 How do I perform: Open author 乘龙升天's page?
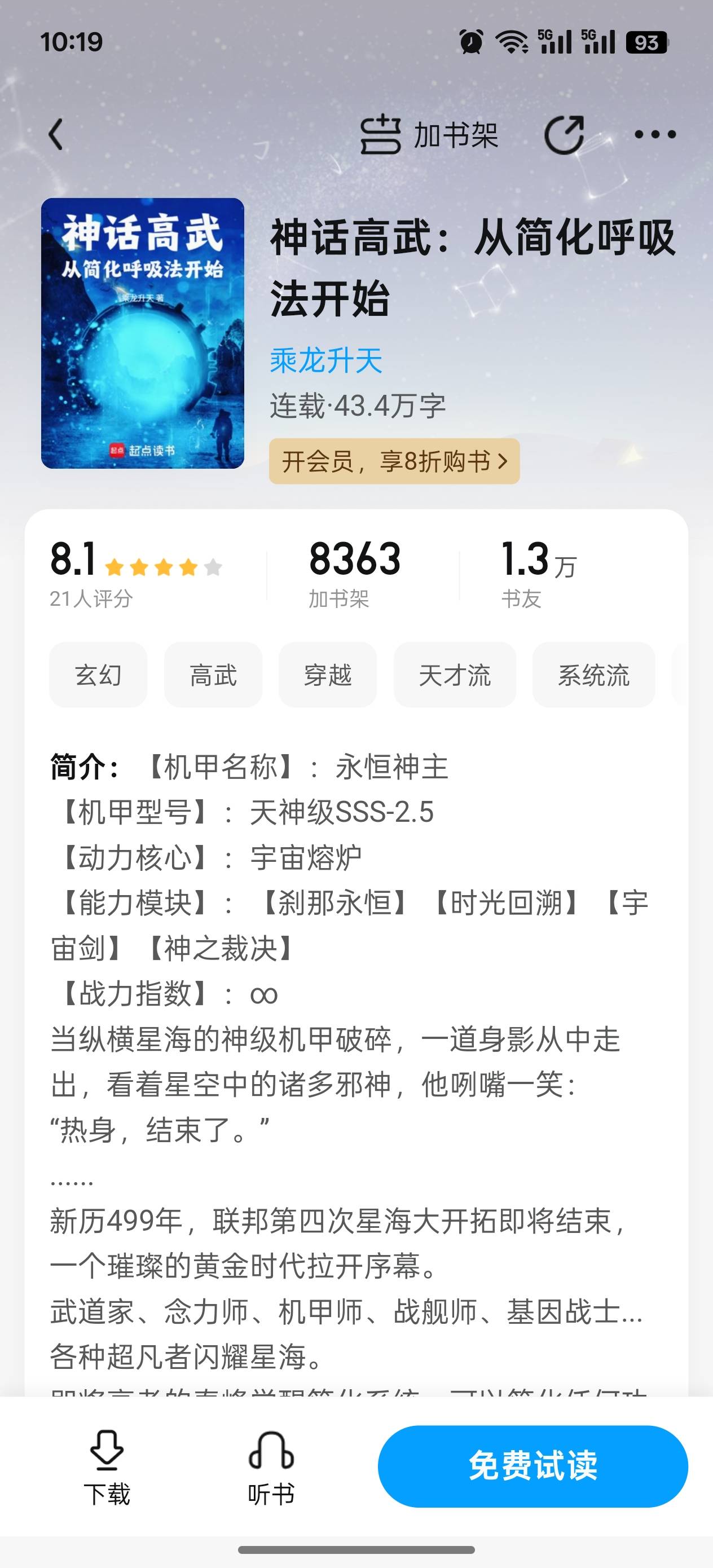(x=325, y=360)
